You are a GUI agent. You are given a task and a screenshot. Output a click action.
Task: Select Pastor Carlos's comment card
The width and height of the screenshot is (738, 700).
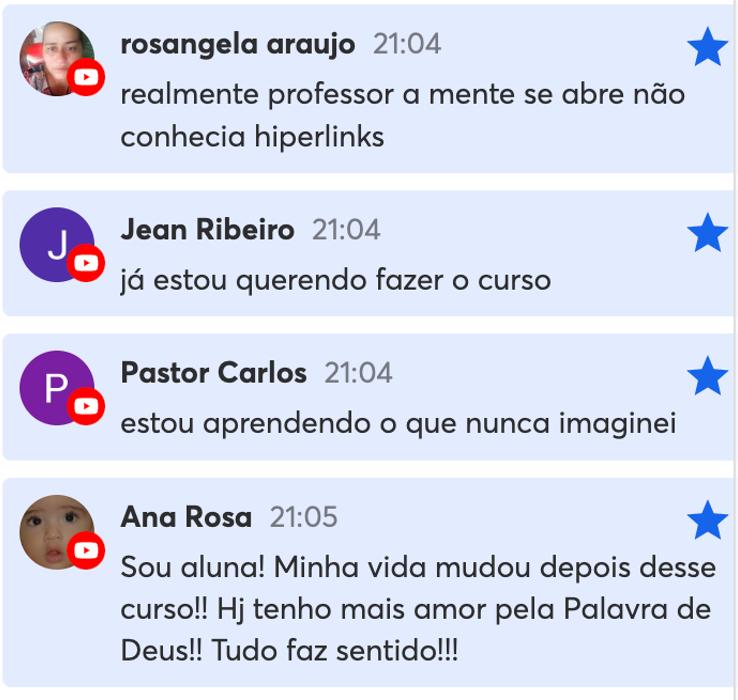(x=398, y=424)
